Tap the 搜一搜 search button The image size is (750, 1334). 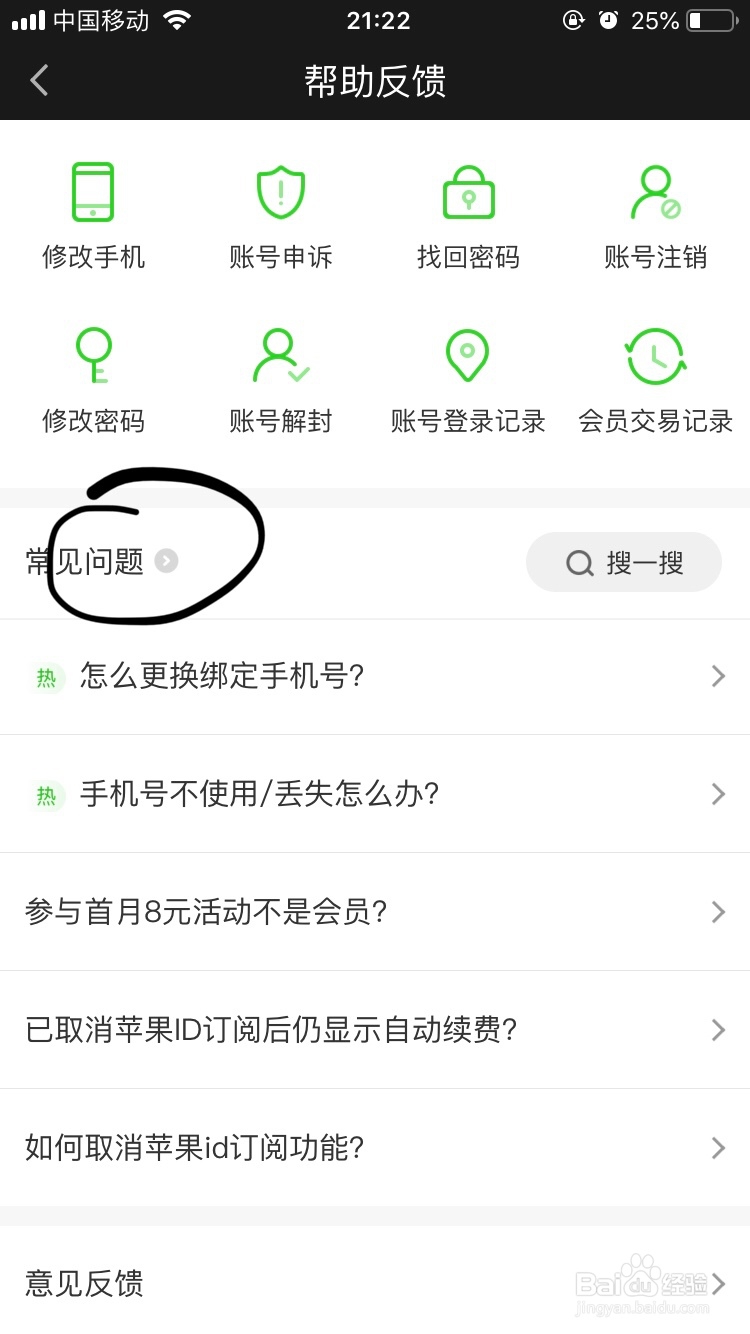coord(623,563)
